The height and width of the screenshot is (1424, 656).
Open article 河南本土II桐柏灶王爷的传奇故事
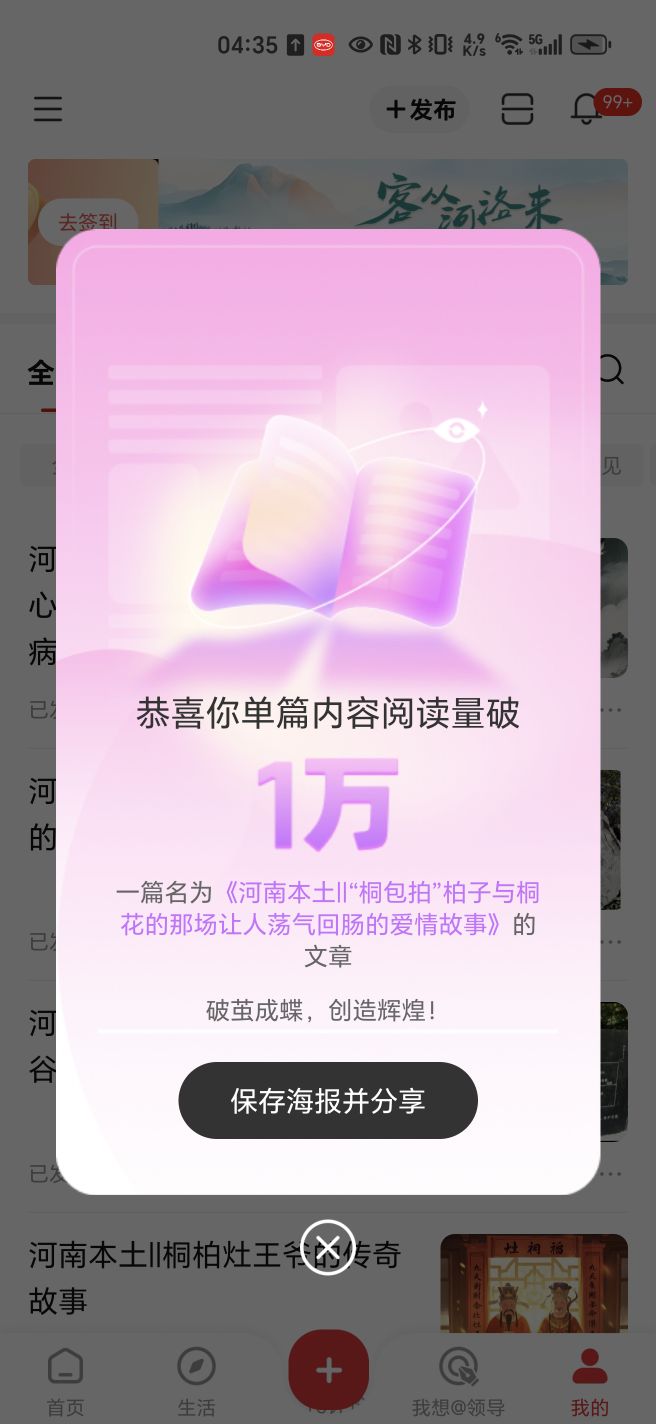215,1277
